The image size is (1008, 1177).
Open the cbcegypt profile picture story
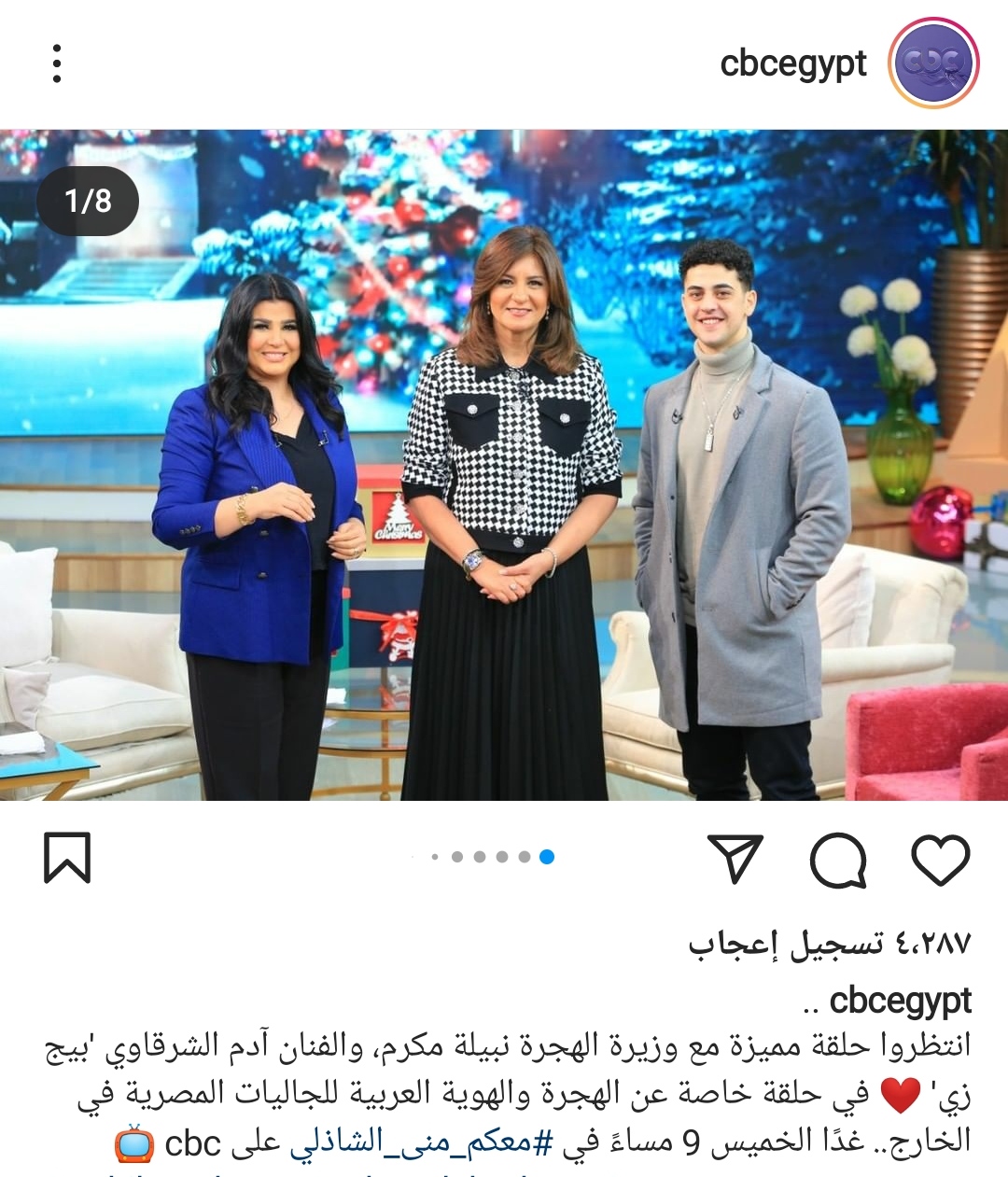point(933,63)
